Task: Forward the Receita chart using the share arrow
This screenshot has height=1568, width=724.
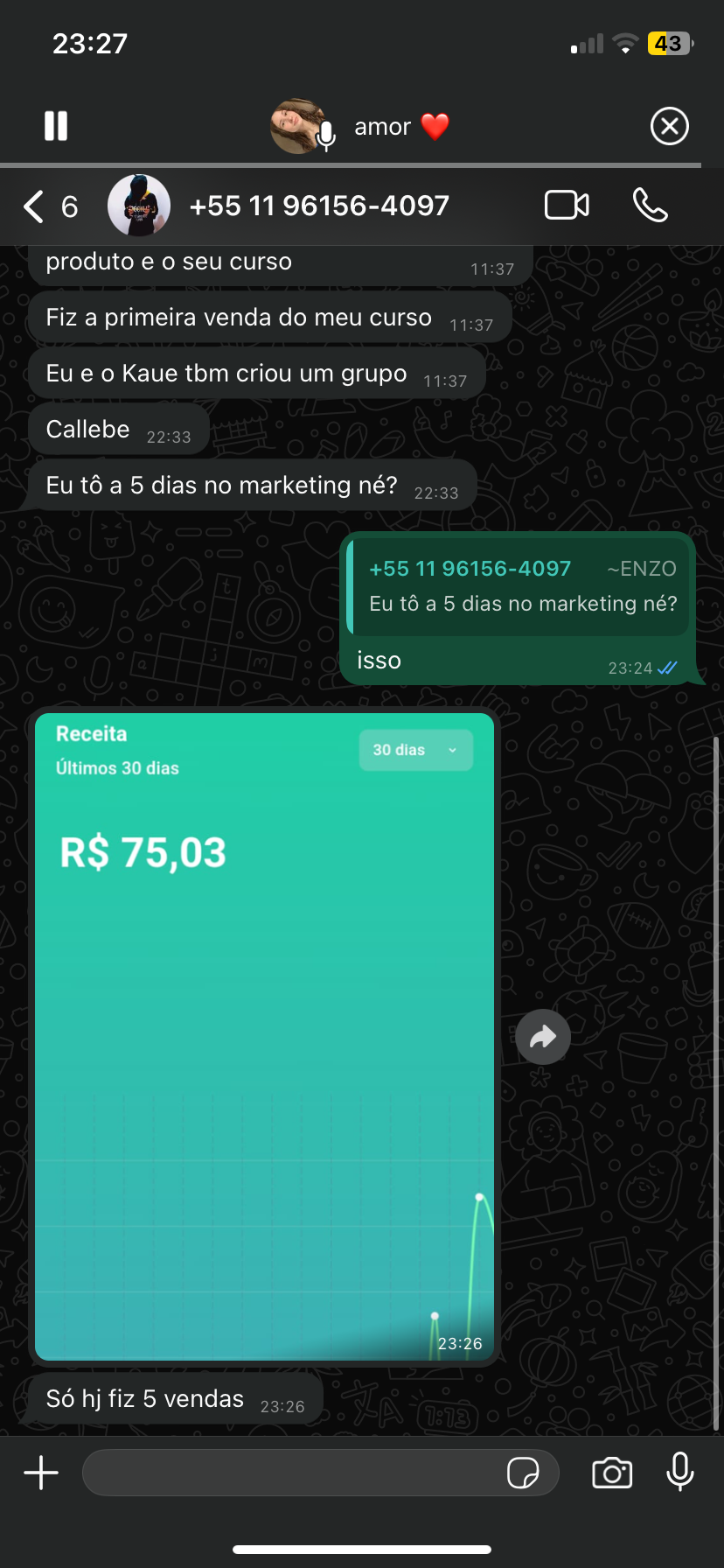Action: (543, 1036)
